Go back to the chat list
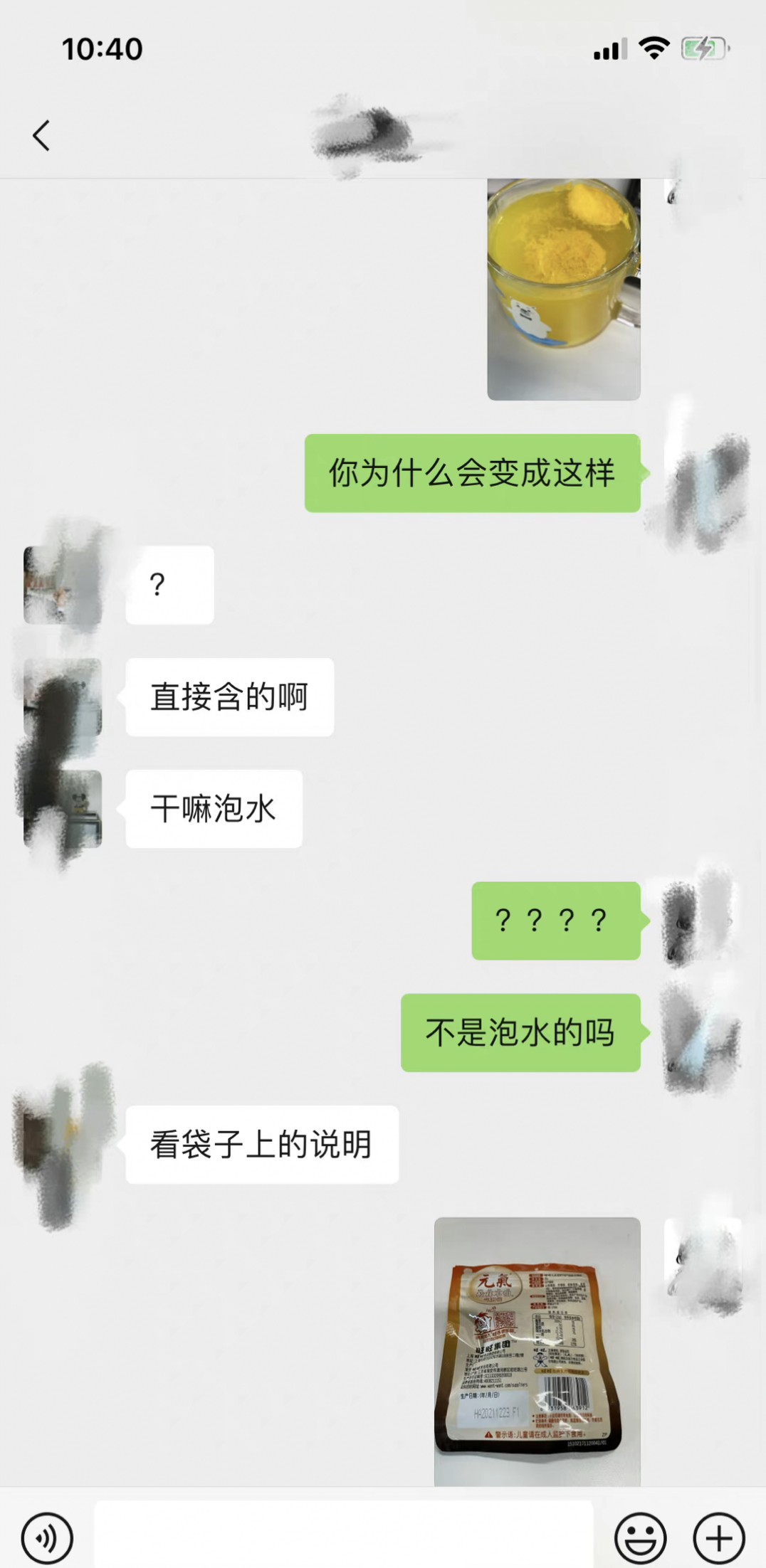 point(41,135)
